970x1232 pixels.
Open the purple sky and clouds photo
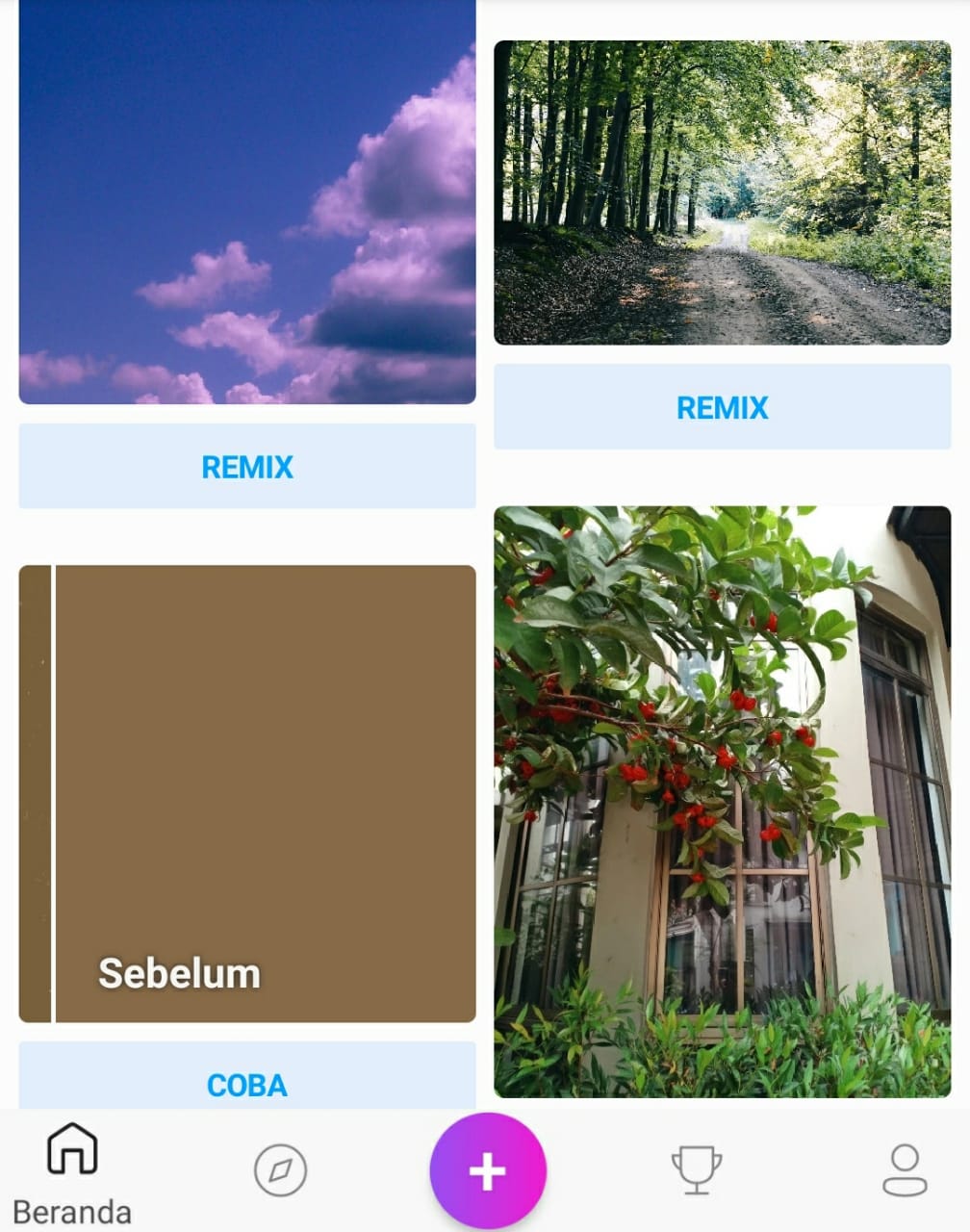click(x=247, y=202)
